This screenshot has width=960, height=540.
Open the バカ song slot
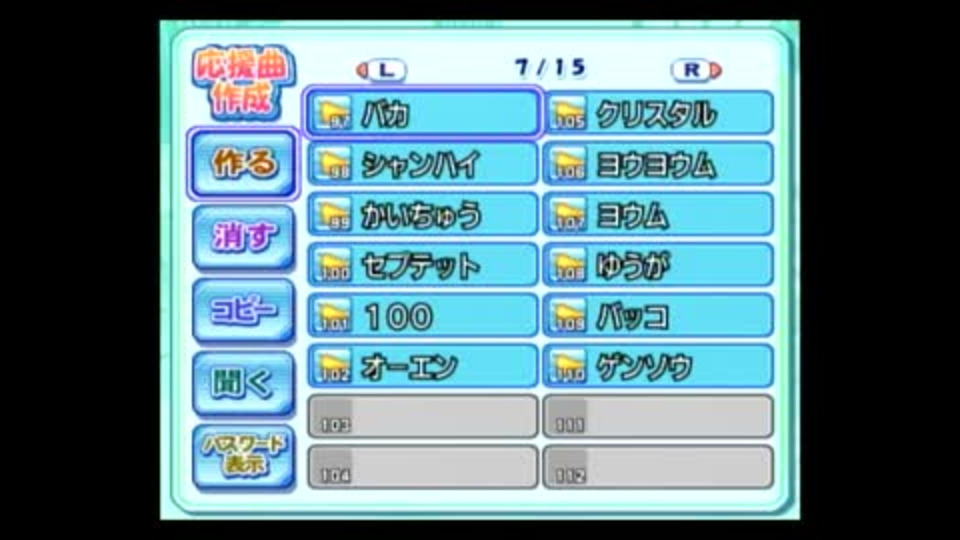click(423, 113)
